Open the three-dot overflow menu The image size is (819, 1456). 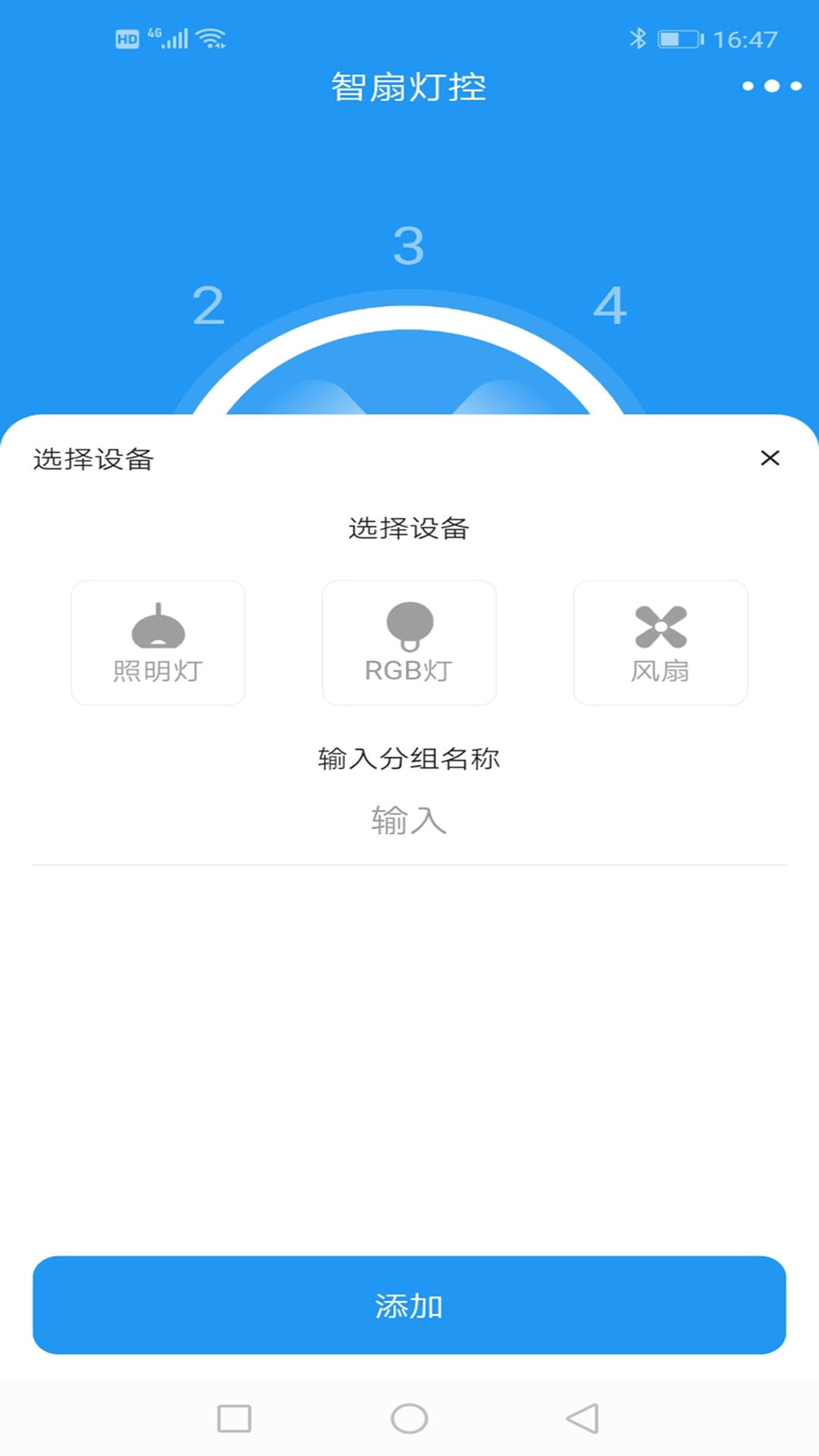[x=771, y=86]
